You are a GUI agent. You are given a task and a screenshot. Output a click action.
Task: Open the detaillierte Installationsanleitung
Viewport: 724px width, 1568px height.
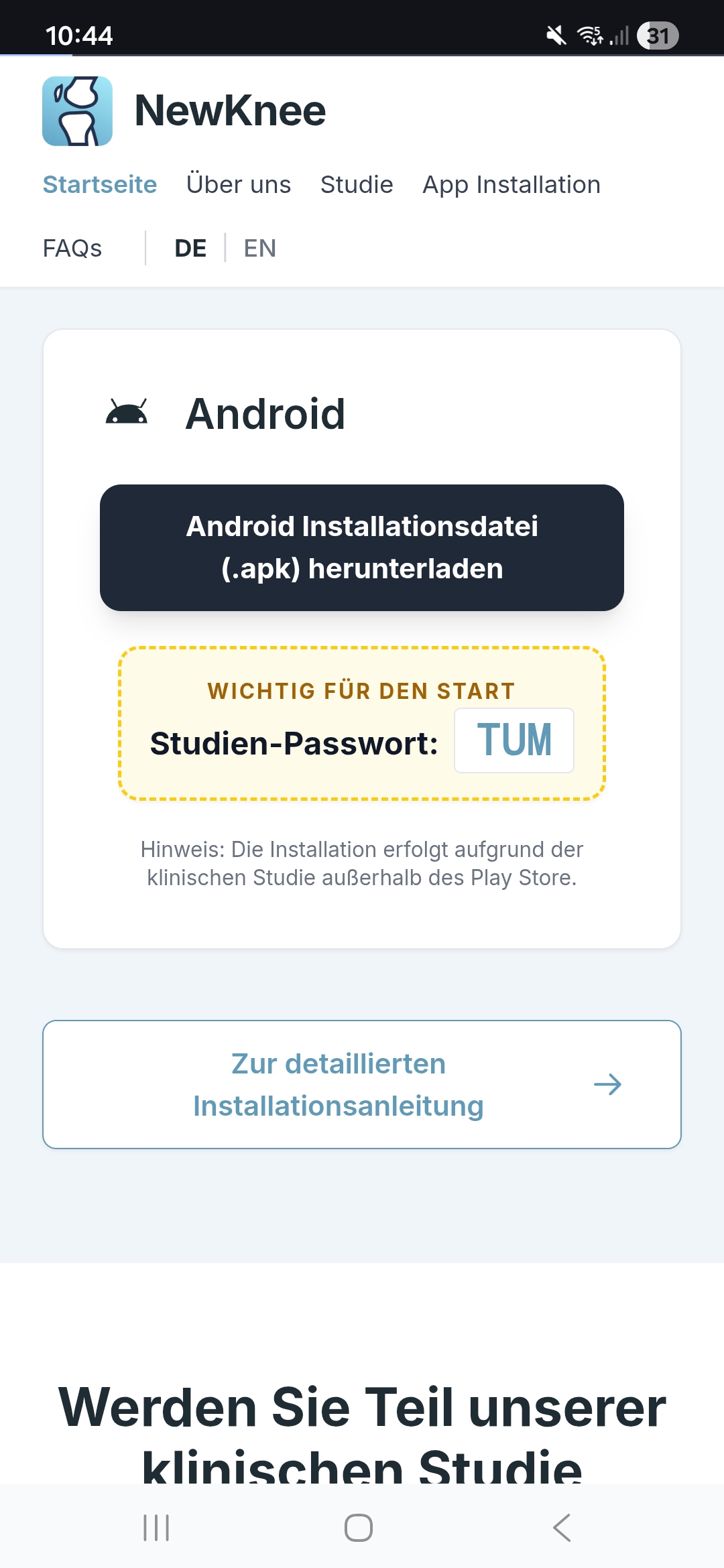pos(362,1084)
